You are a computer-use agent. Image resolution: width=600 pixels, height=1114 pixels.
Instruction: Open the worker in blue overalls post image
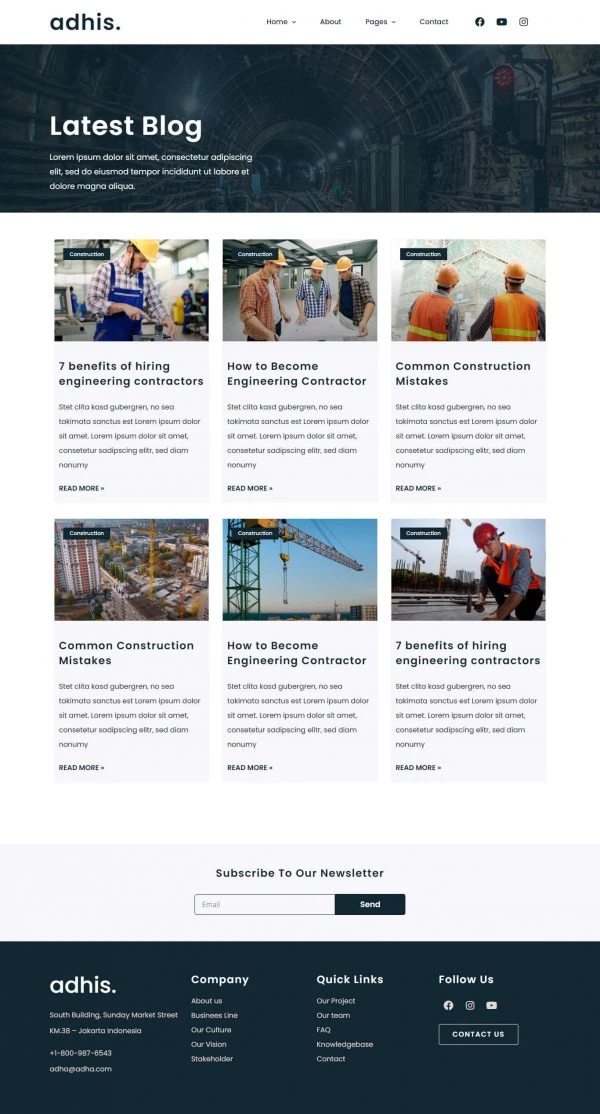point(131,290)
